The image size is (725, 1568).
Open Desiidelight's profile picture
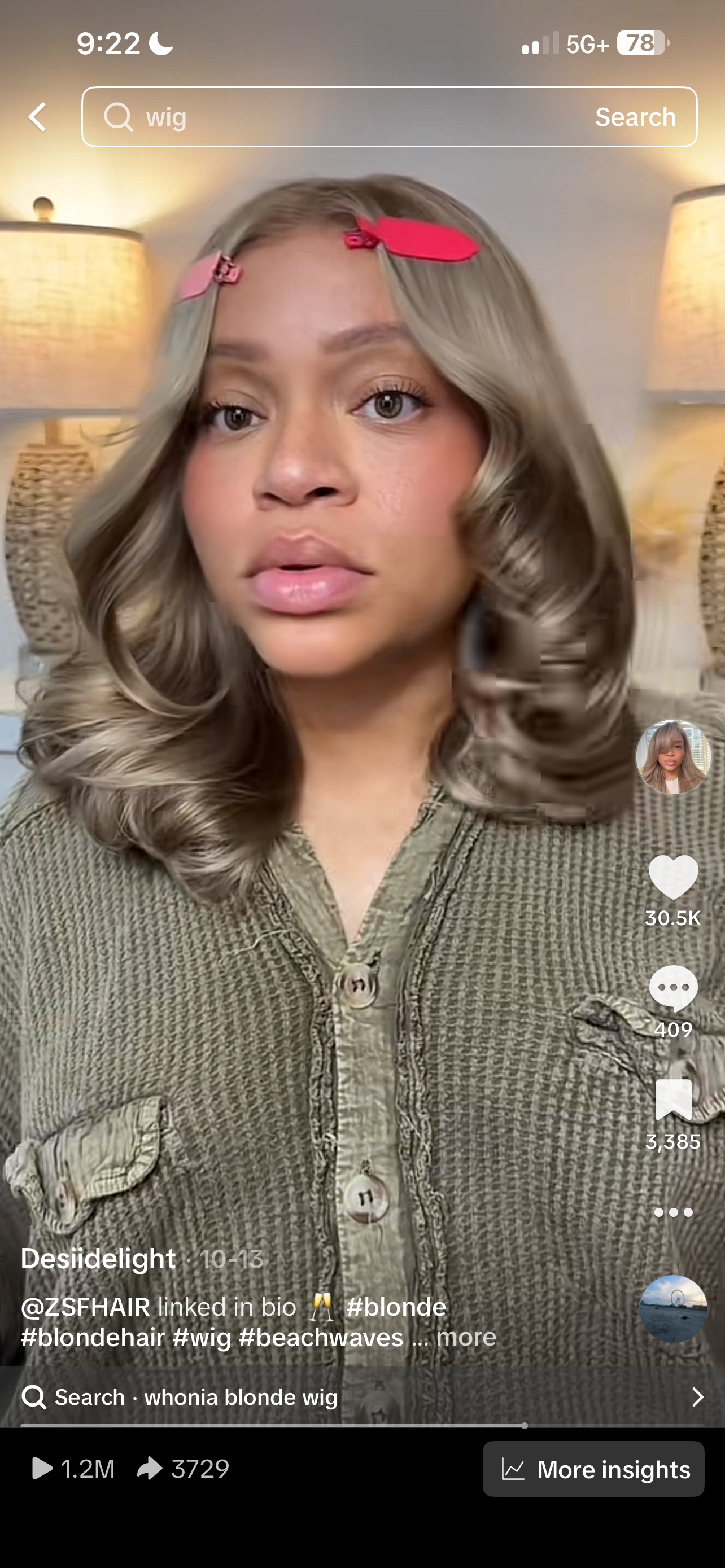coord(672,756)
